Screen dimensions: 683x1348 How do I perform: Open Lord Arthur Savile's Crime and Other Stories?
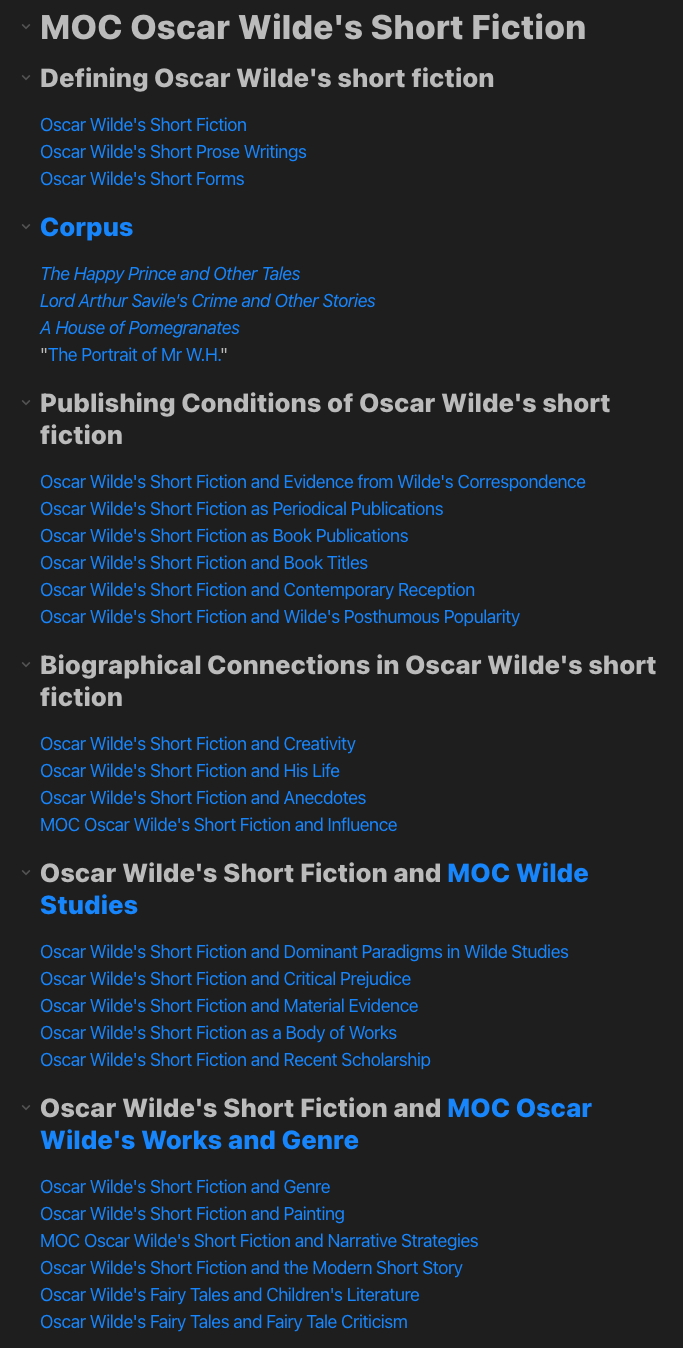pos(208,301)
